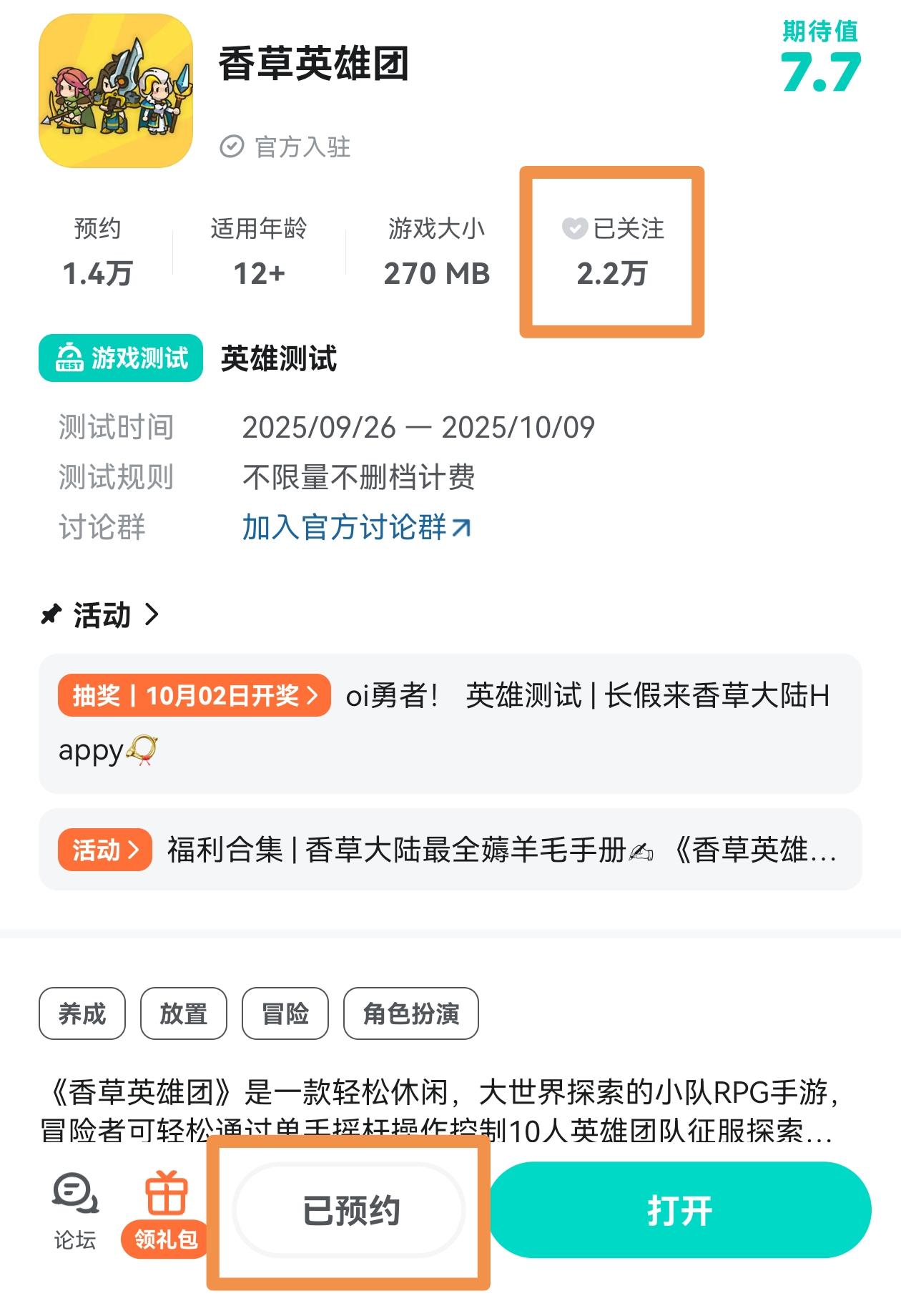Unfollow by tapping the gray heart toggle
901x1316 pixels.
click(x=572, y=229)
